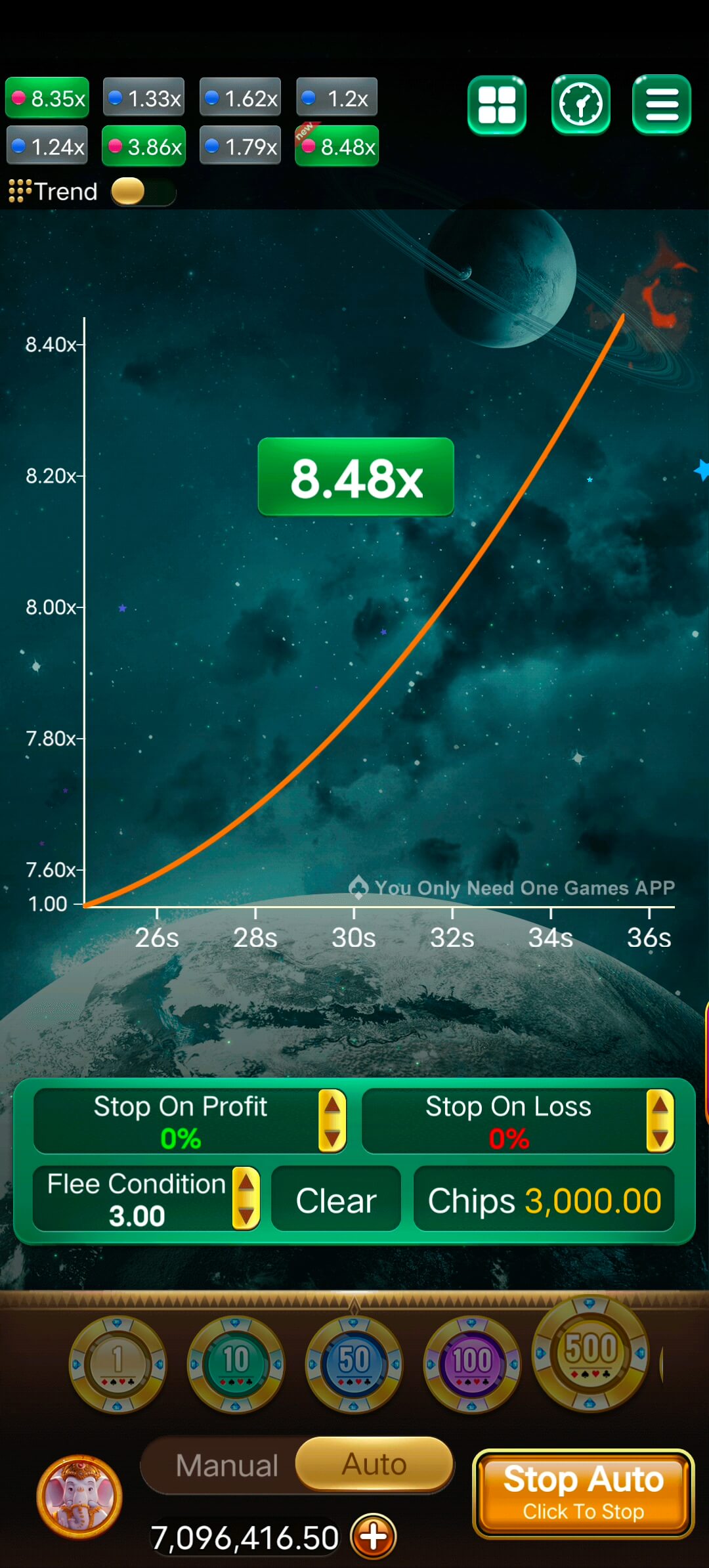Toggle the Trend switch
This screenshot has height=1568, width=709.
point(142,192)
